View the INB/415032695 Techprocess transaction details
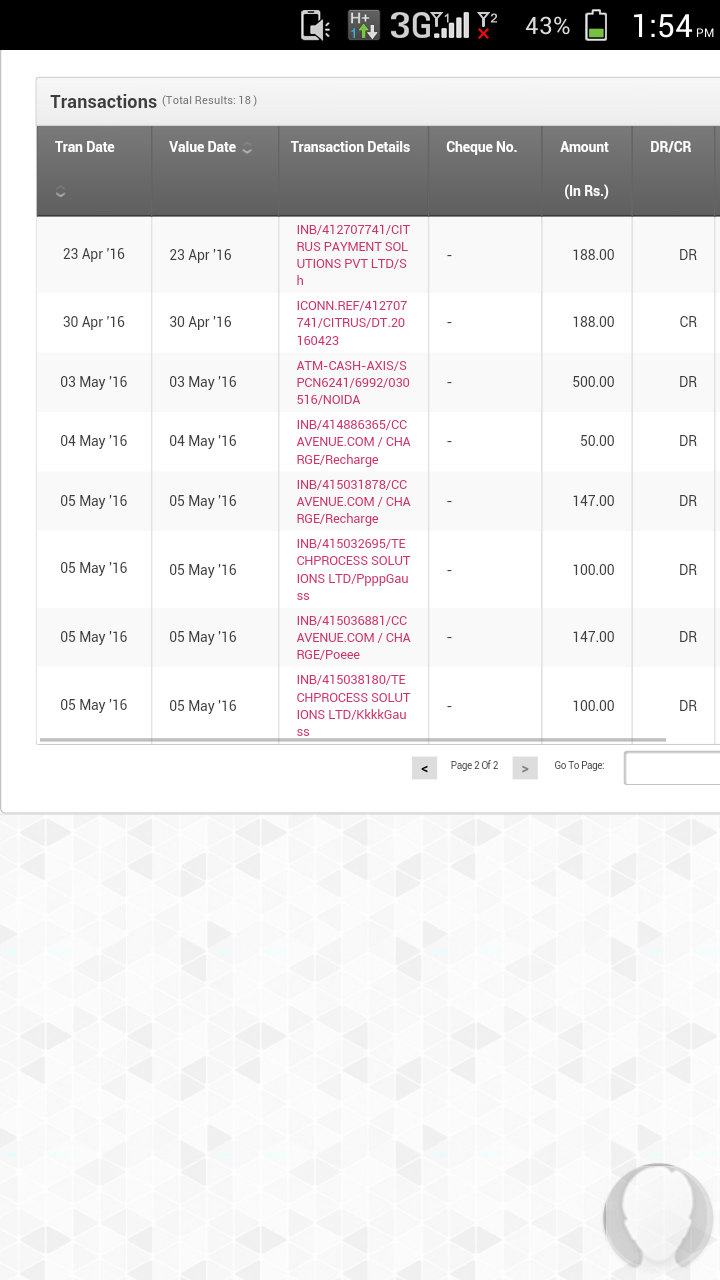Viewport: 720px width, 1280px height. point(353,569)
